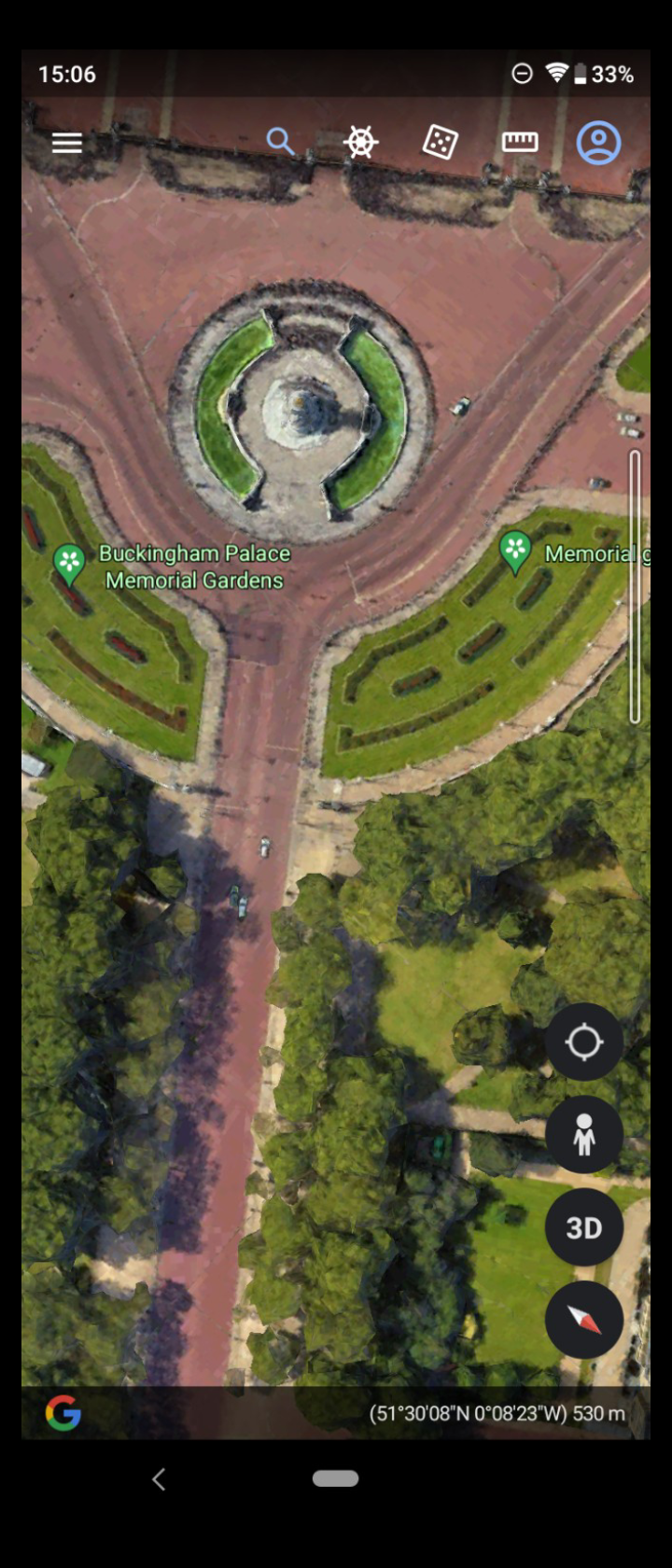Tap the search magnifier icon
This screenshot has height=1568, width=672.
pos(280,142)
